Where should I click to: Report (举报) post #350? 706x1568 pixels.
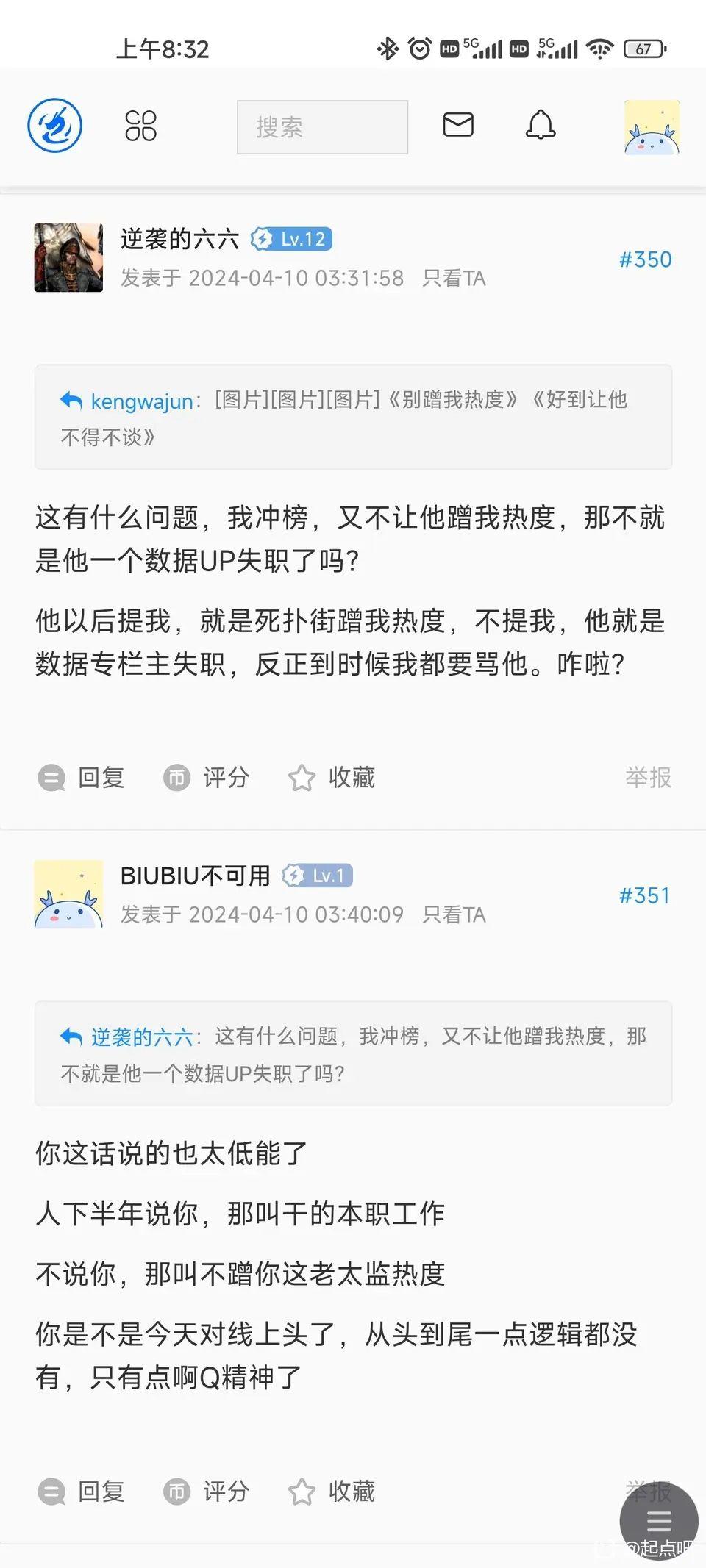click(648, 778)
